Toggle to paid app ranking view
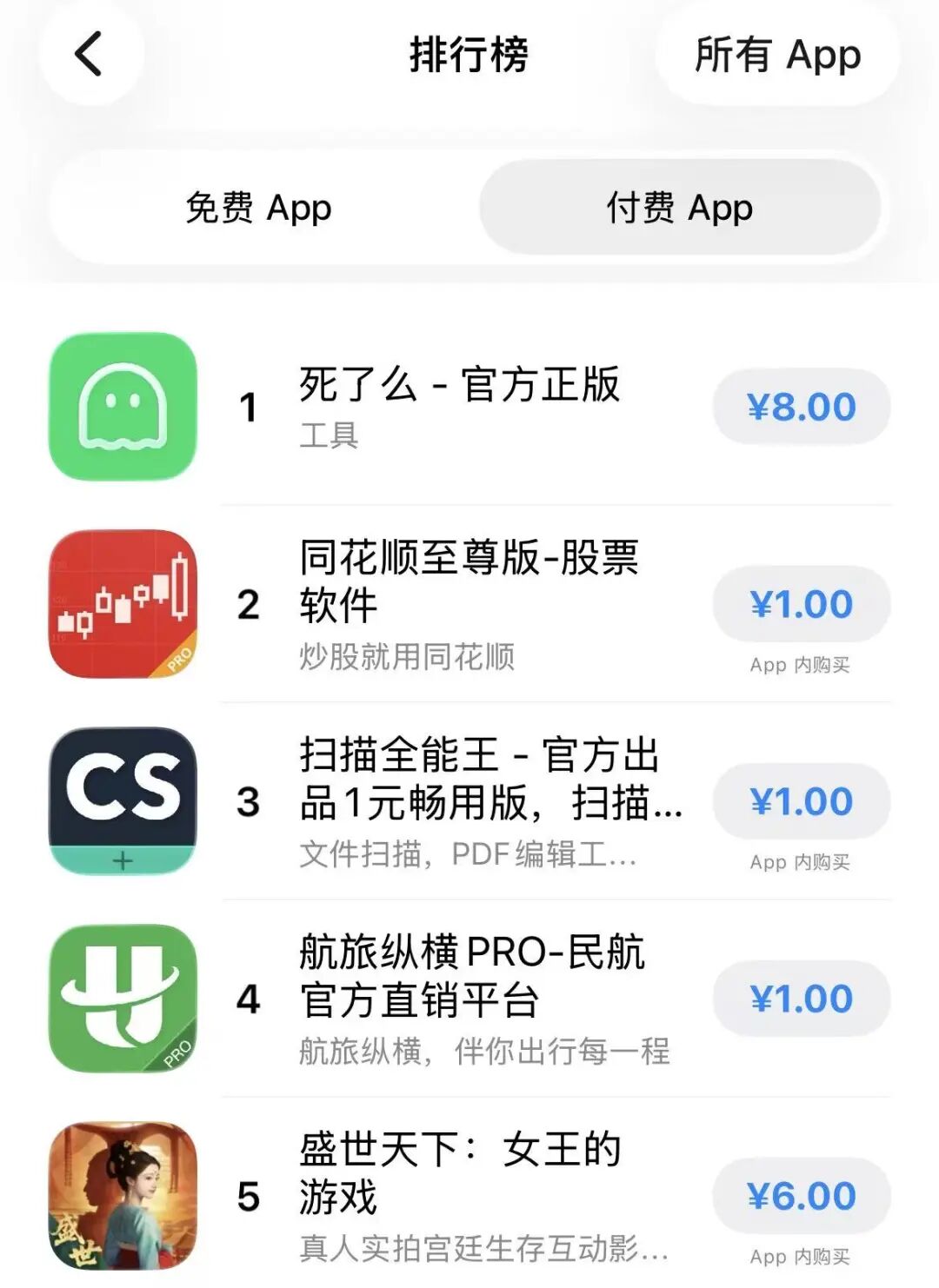This screenshot has height=1288, width=939. [679, 209]
